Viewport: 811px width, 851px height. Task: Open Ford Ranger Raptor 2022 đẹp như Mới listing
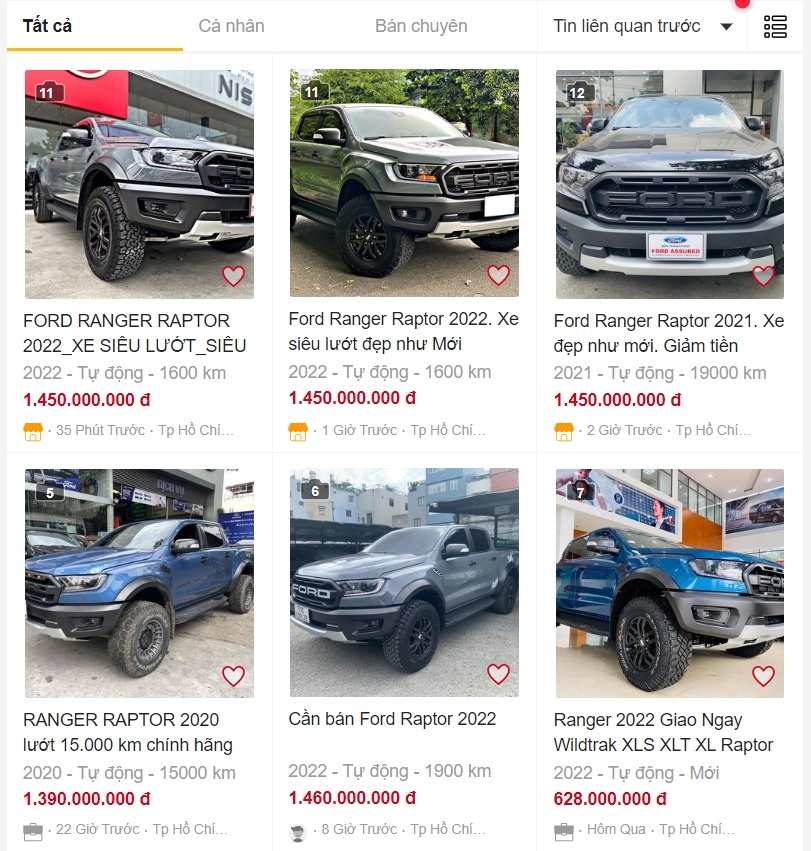403,332
